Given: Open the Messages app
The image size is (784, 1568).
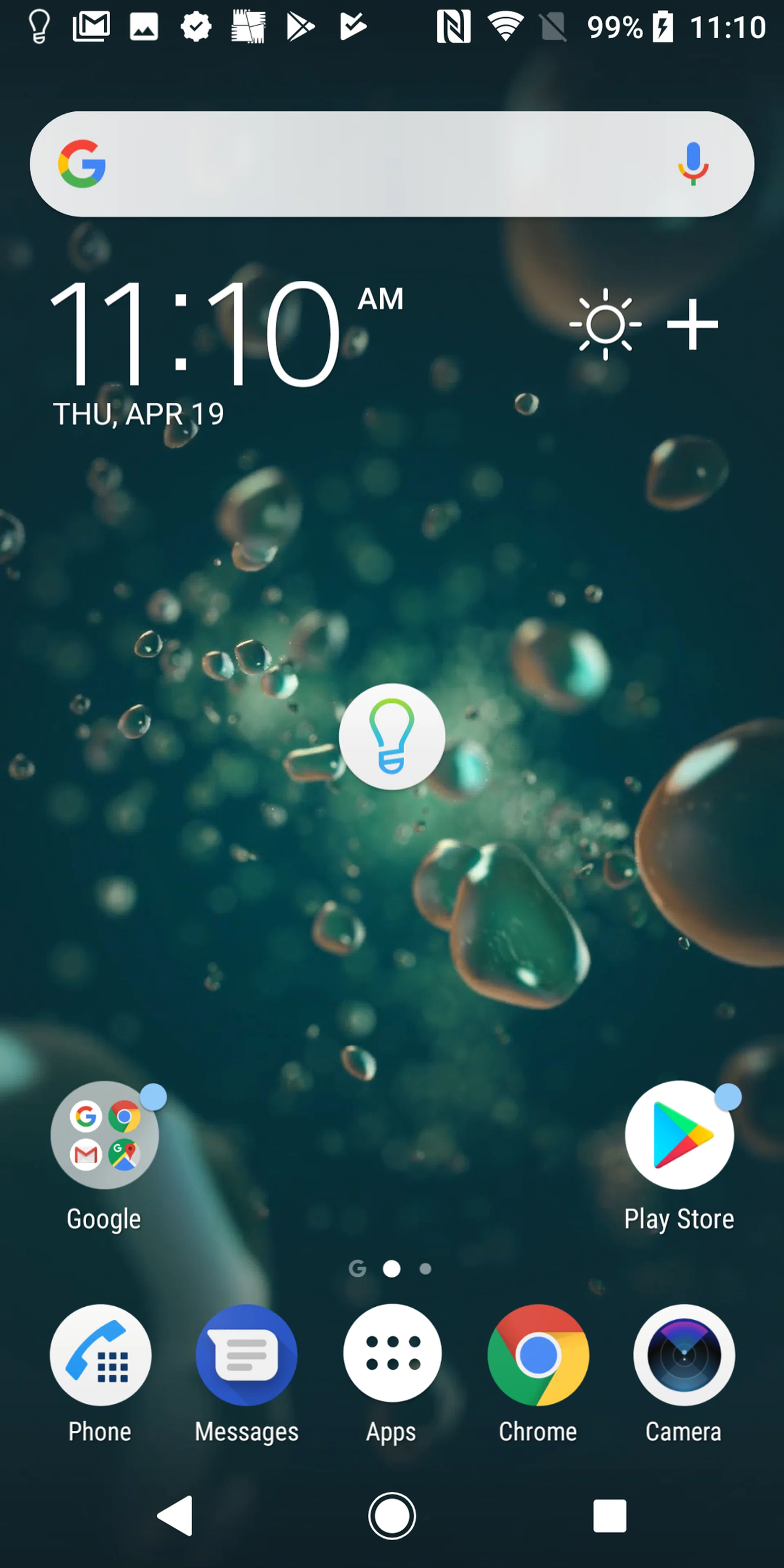Looking at the screenshot, I should [247, 1355].
